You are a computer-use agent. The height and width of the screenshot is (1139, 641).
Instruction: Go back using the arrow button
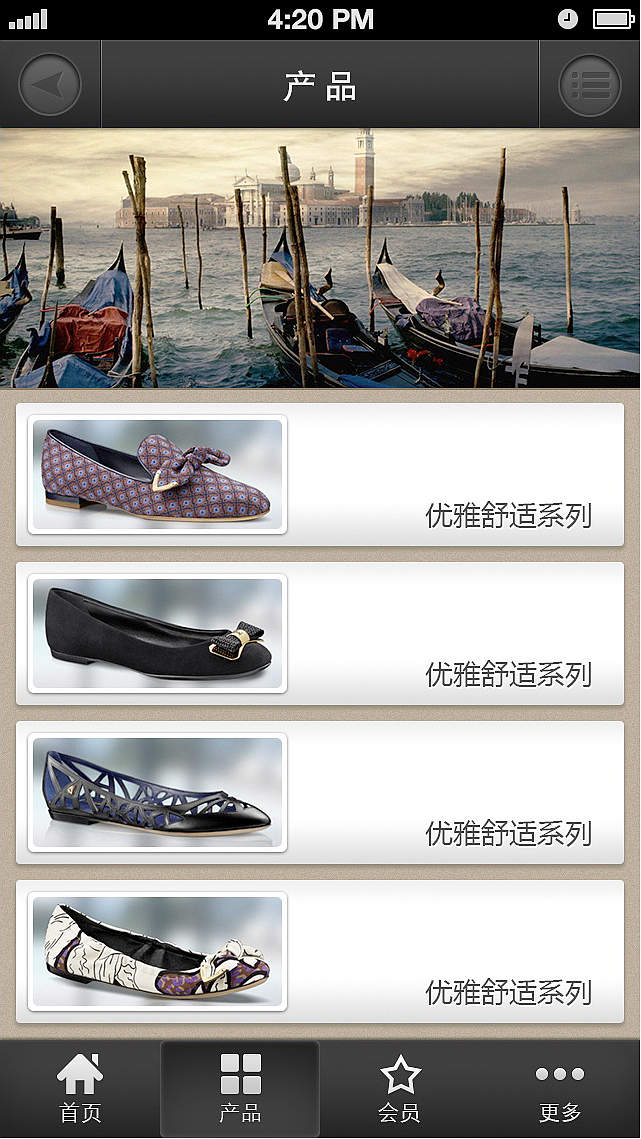pos(49,85)
